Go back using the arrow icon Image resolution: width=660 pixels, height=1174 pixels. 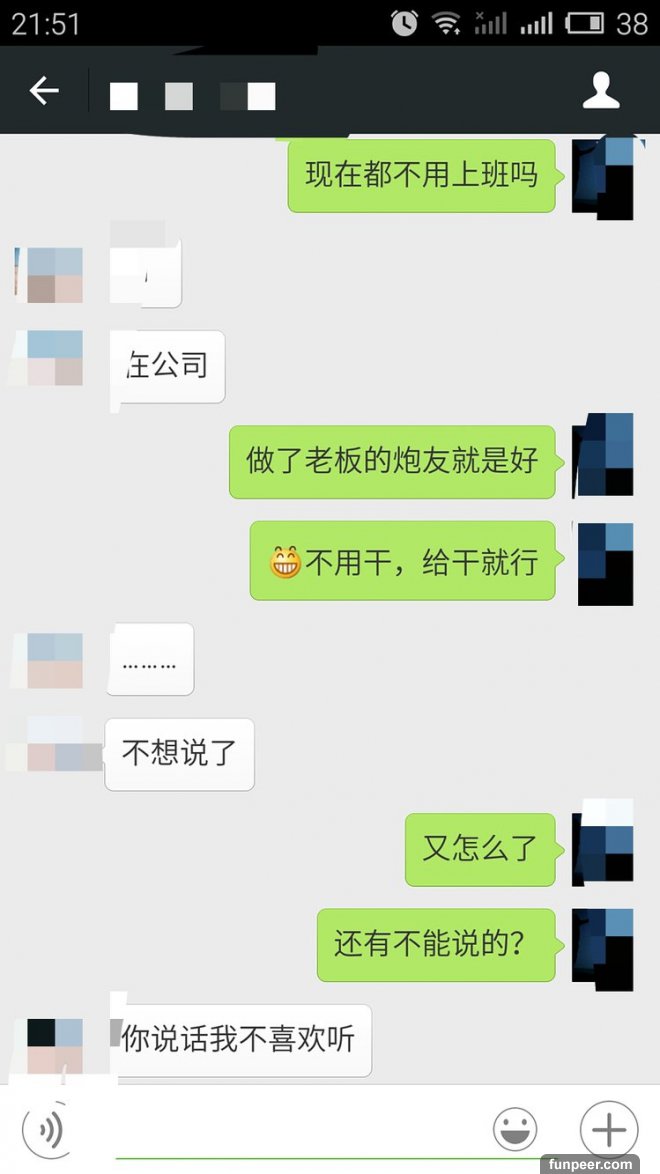44,92
